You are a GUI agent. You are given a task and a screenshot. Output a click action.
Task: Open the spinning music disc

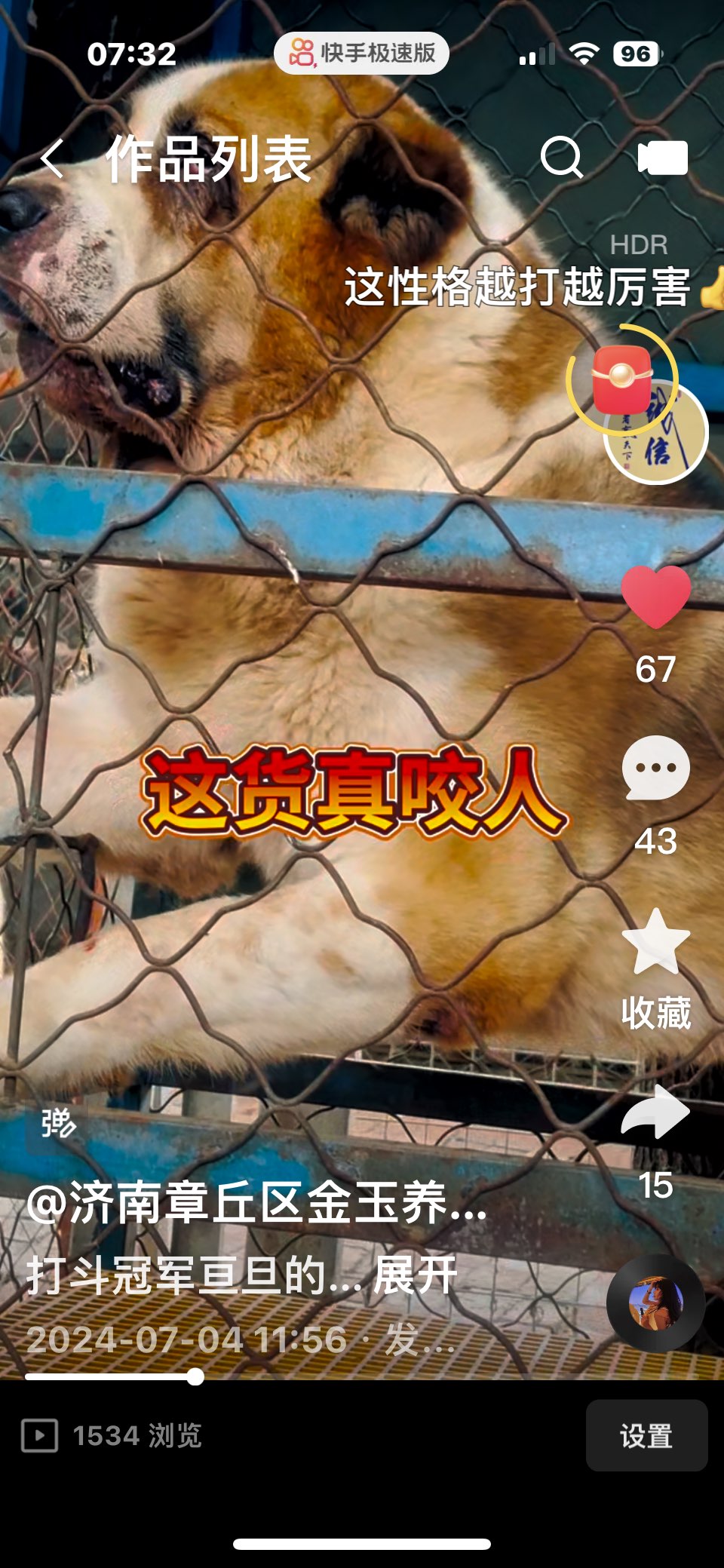click(655, 1303)
